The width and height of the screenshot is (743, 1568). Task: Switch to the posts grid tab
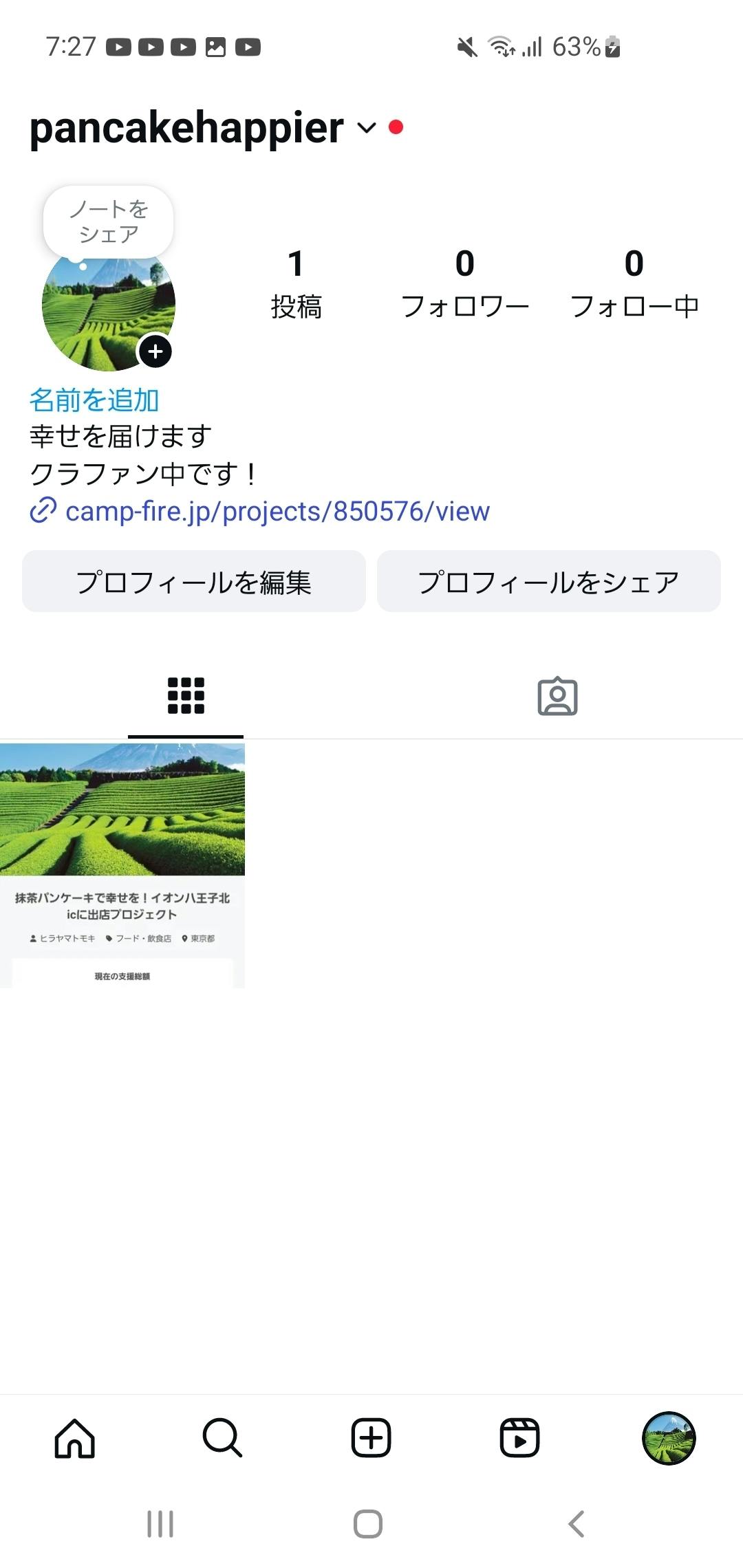pos(186,696)
